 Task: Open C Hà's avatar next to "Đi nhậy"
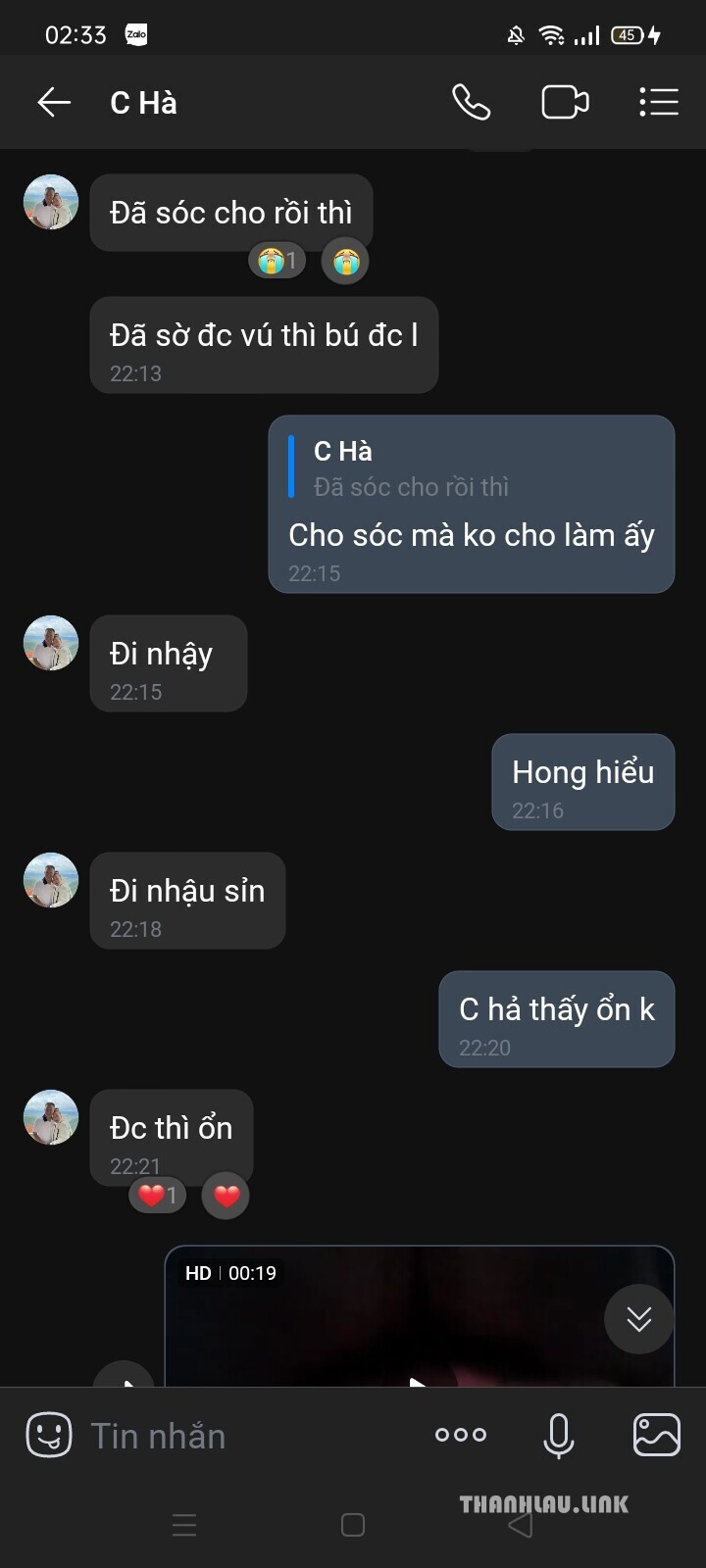(51, 643)
